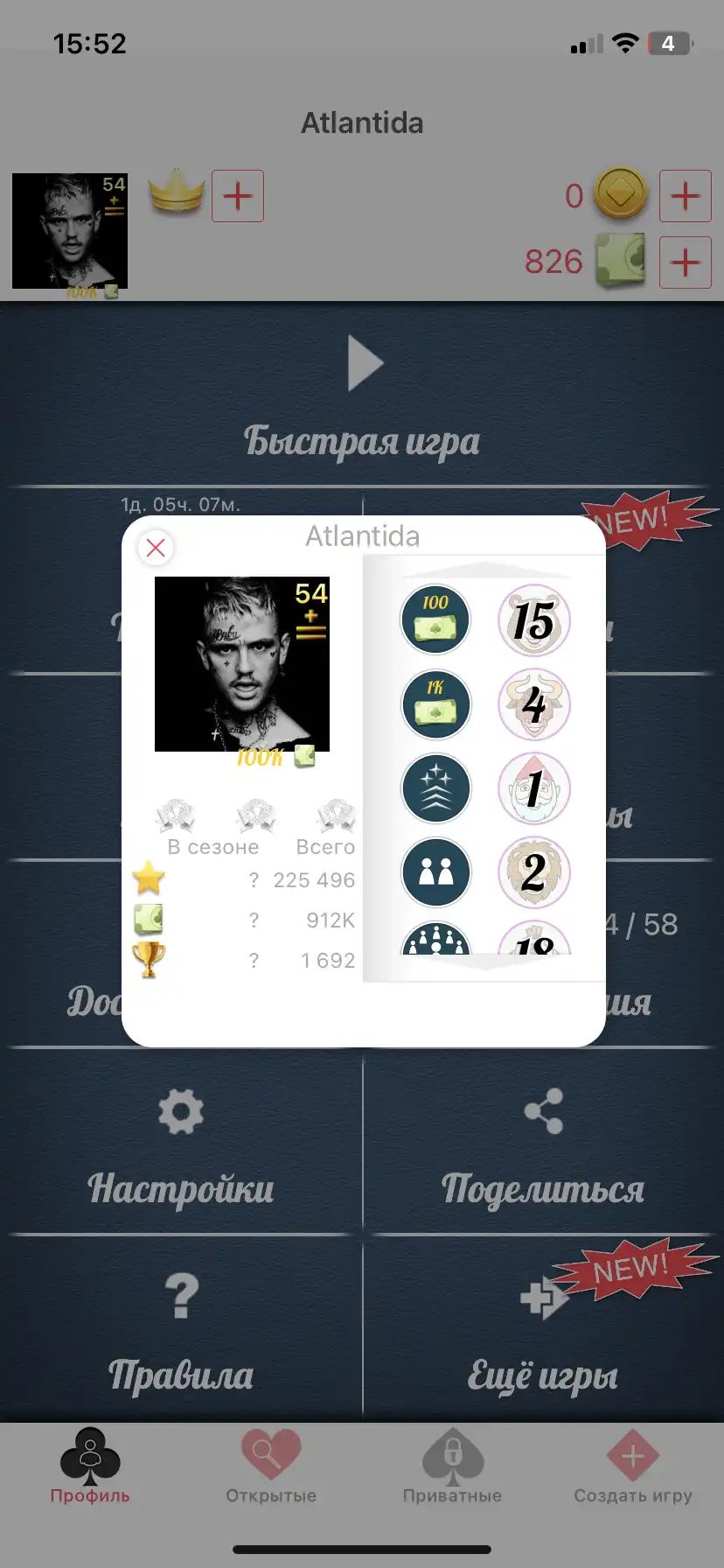Open the two-players achievement badge
The image size is (724, 1568).
coord(435,872)
